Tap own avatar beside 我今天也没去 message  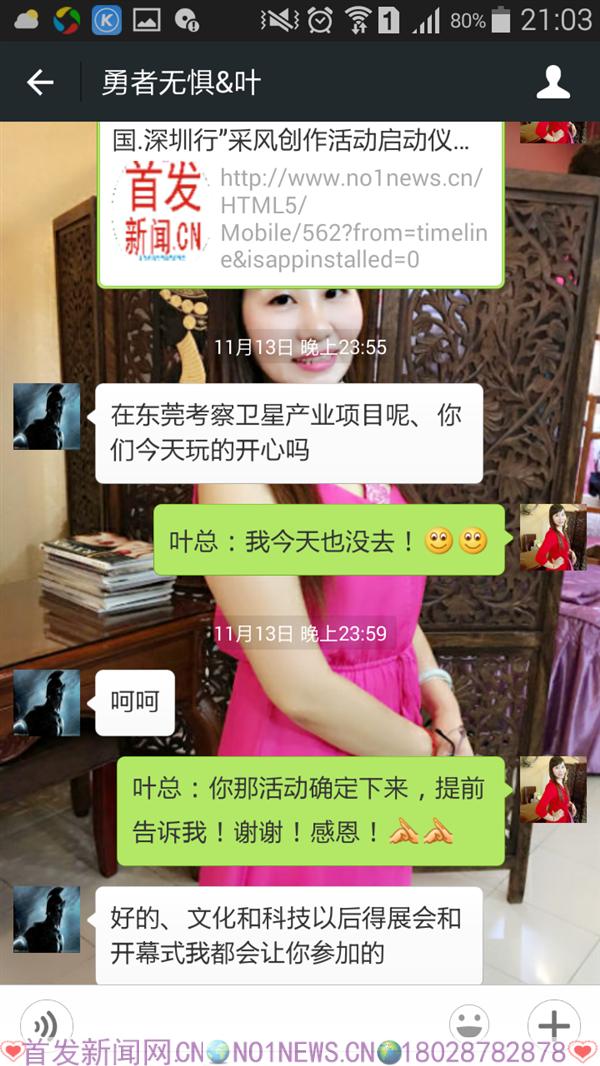[x=553, y=537]
